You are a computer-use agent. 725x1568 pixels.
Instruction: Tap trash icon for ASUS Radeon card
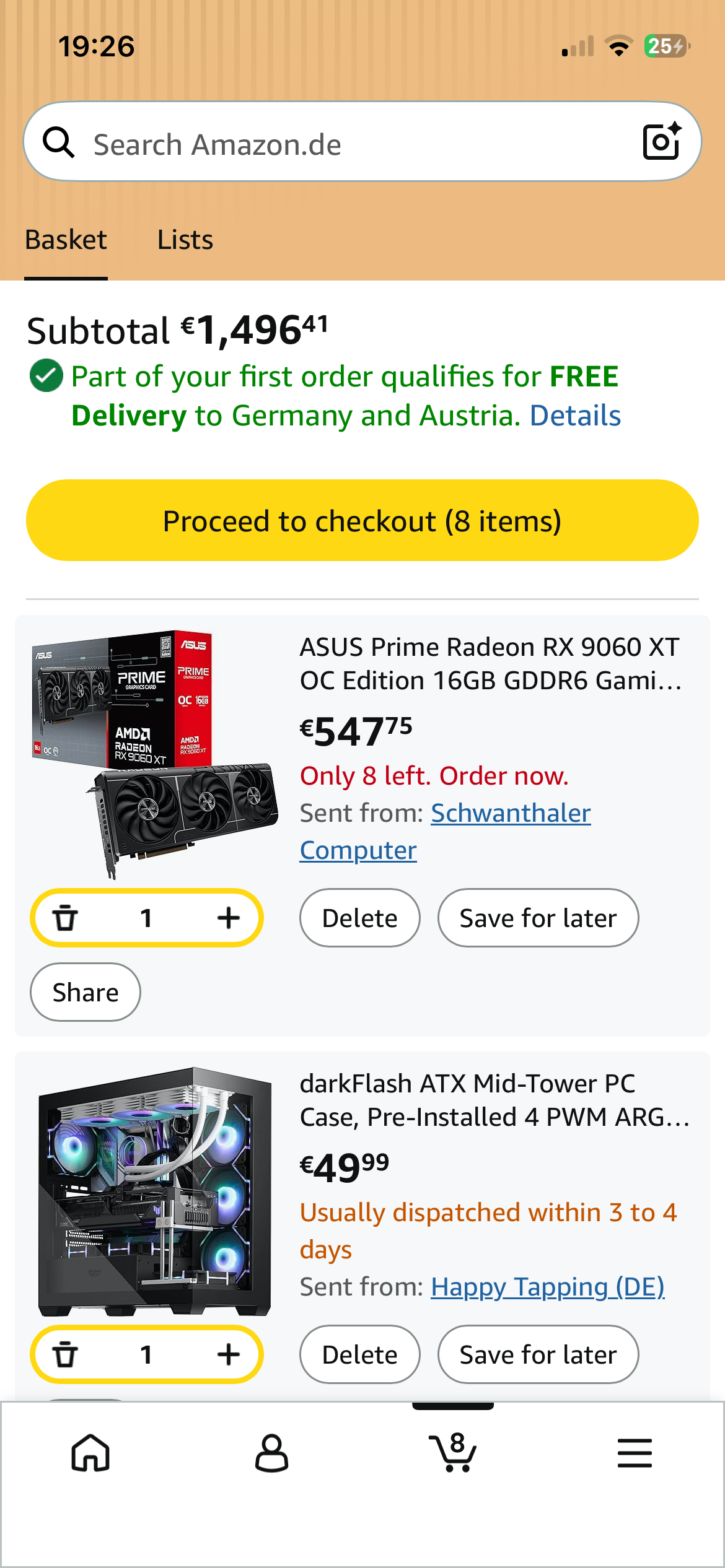point(65,918)
